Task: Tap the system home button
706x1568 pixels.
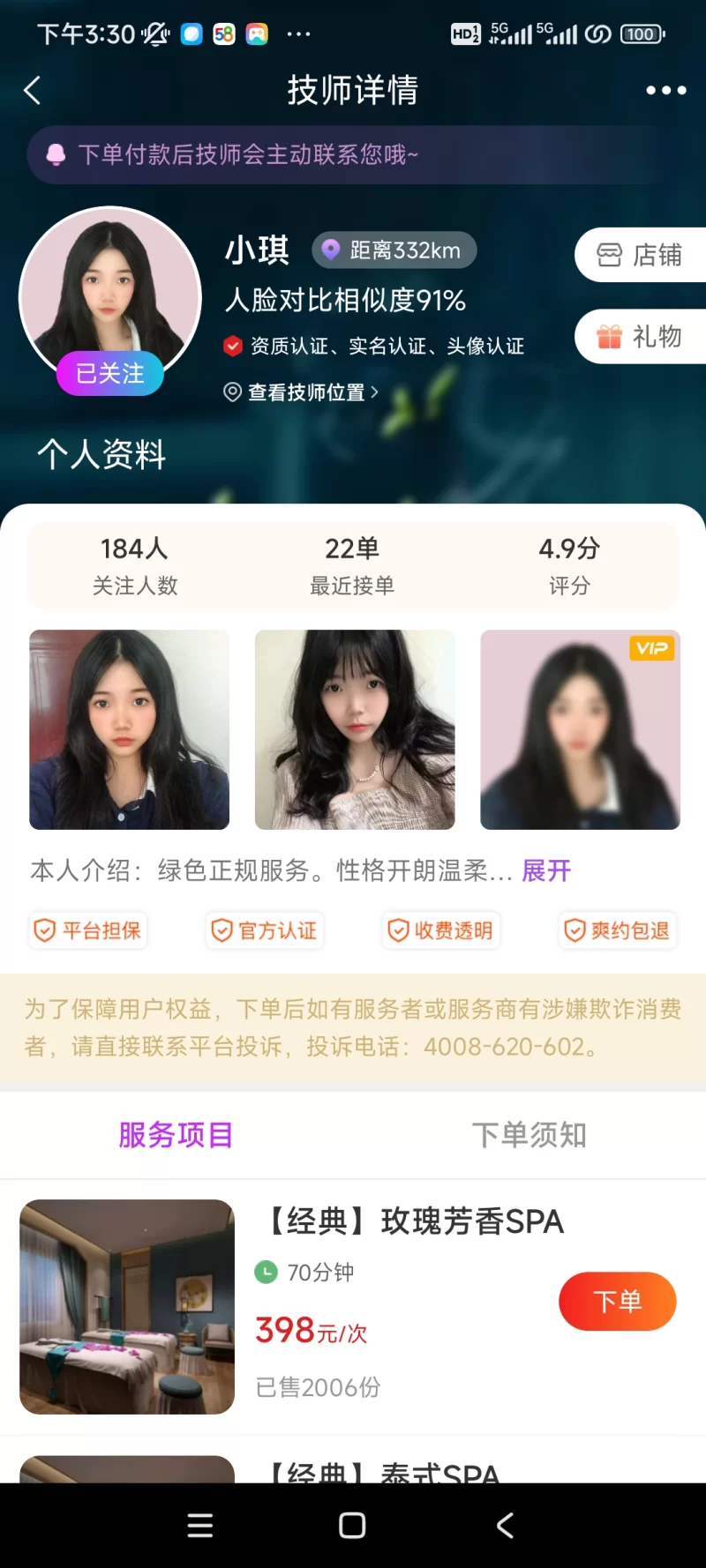Action: click(x=352, y=1526)
